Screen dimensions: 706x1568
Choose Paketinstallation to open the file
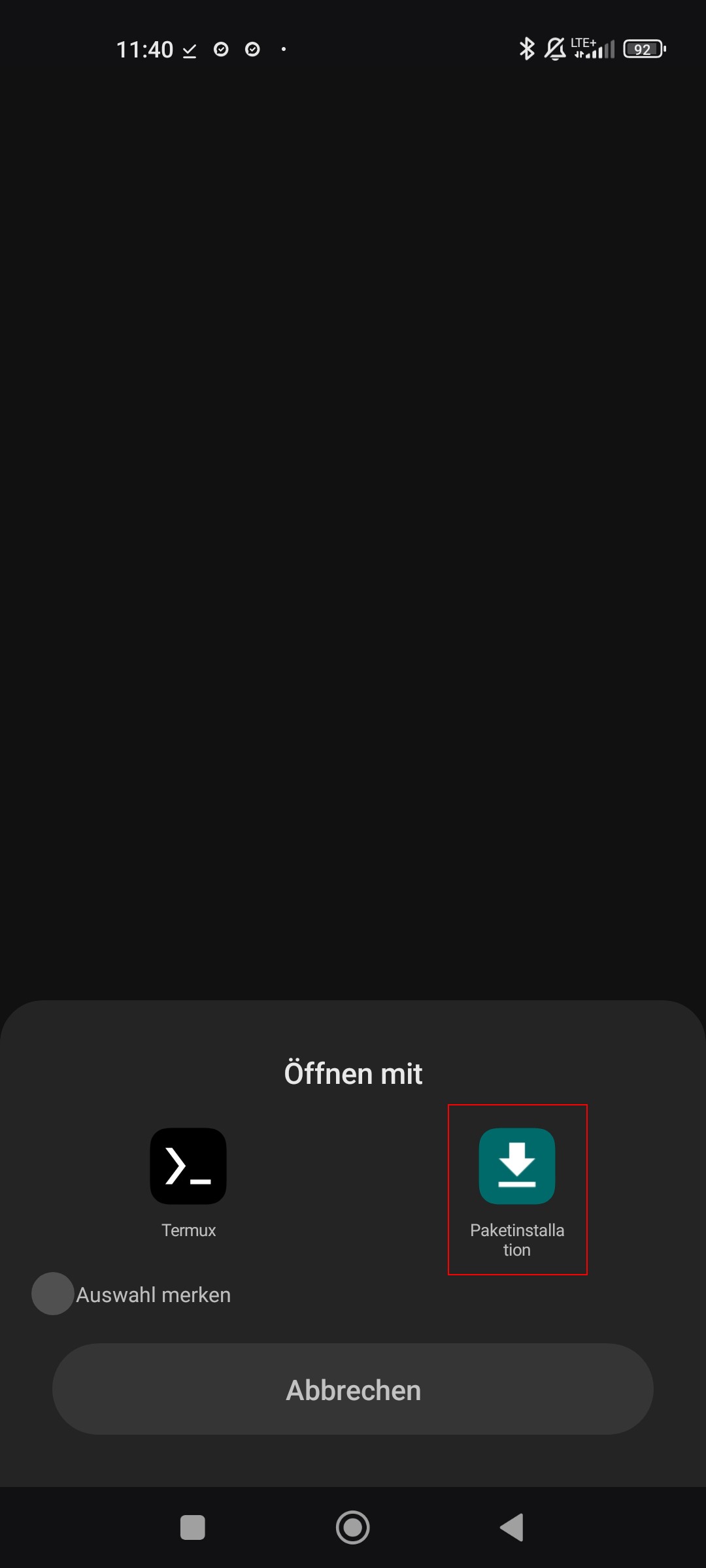[517, 1189]
